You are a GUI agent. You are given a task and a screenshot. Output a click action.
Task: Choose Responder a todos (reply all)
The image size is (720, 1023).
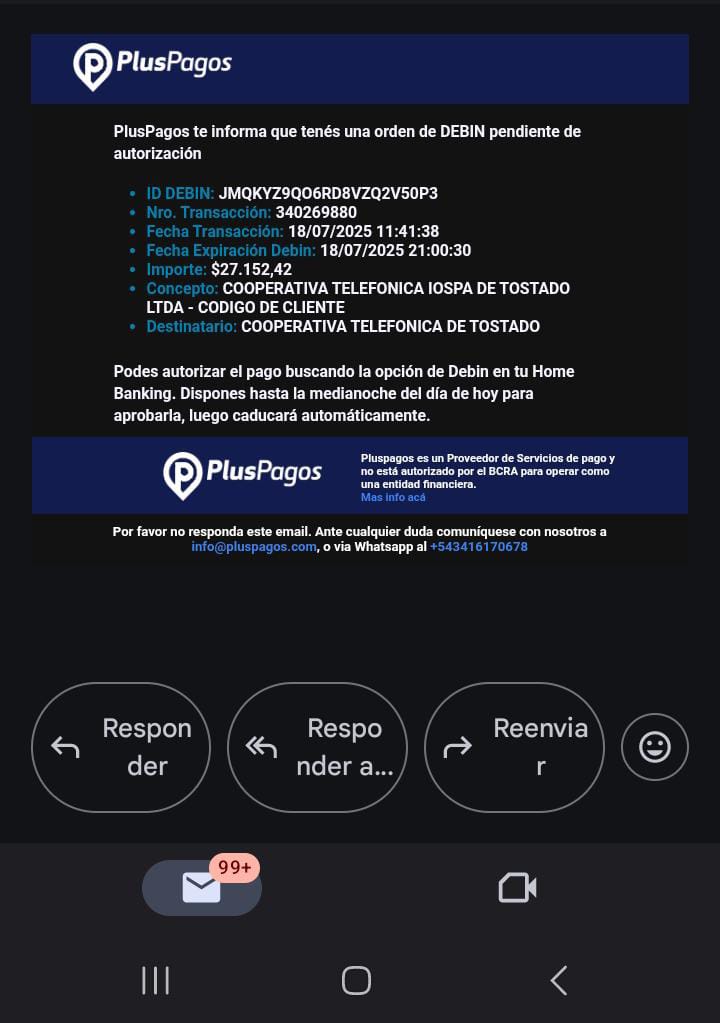(317, 747)
